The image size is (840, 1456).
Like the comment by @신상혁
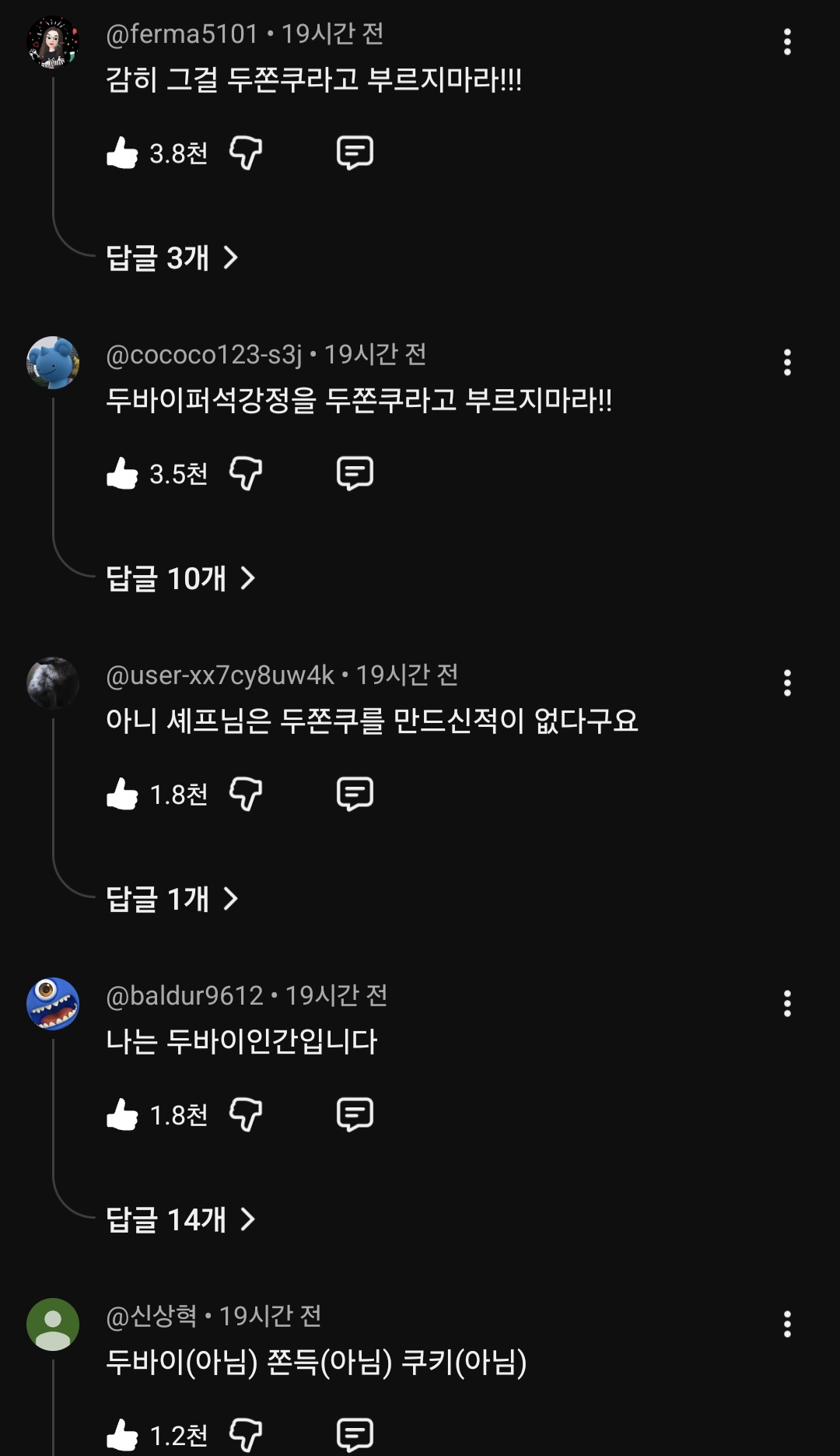(x=122, y=1434)
